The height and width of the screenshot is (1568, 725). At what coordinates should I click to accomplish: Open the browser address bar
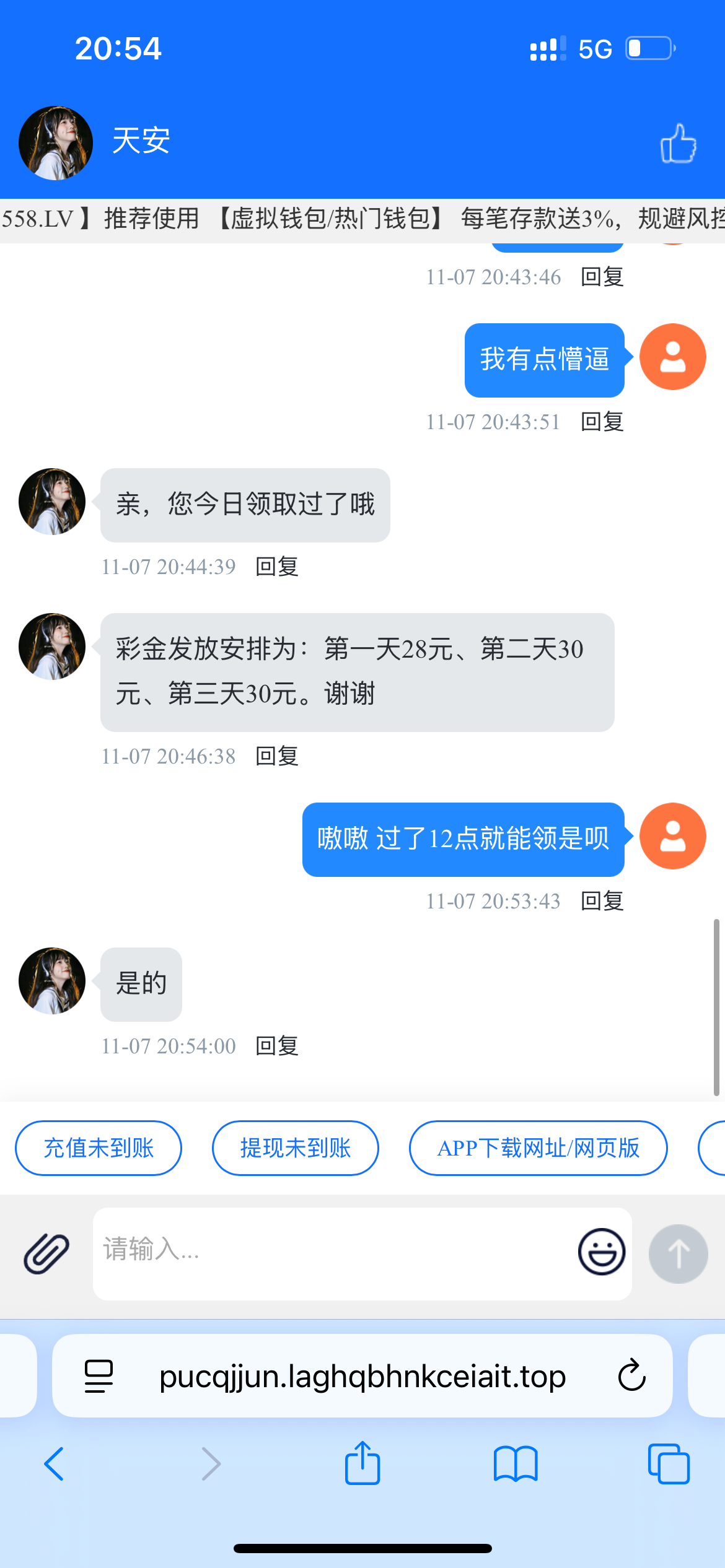[362, 1376]
